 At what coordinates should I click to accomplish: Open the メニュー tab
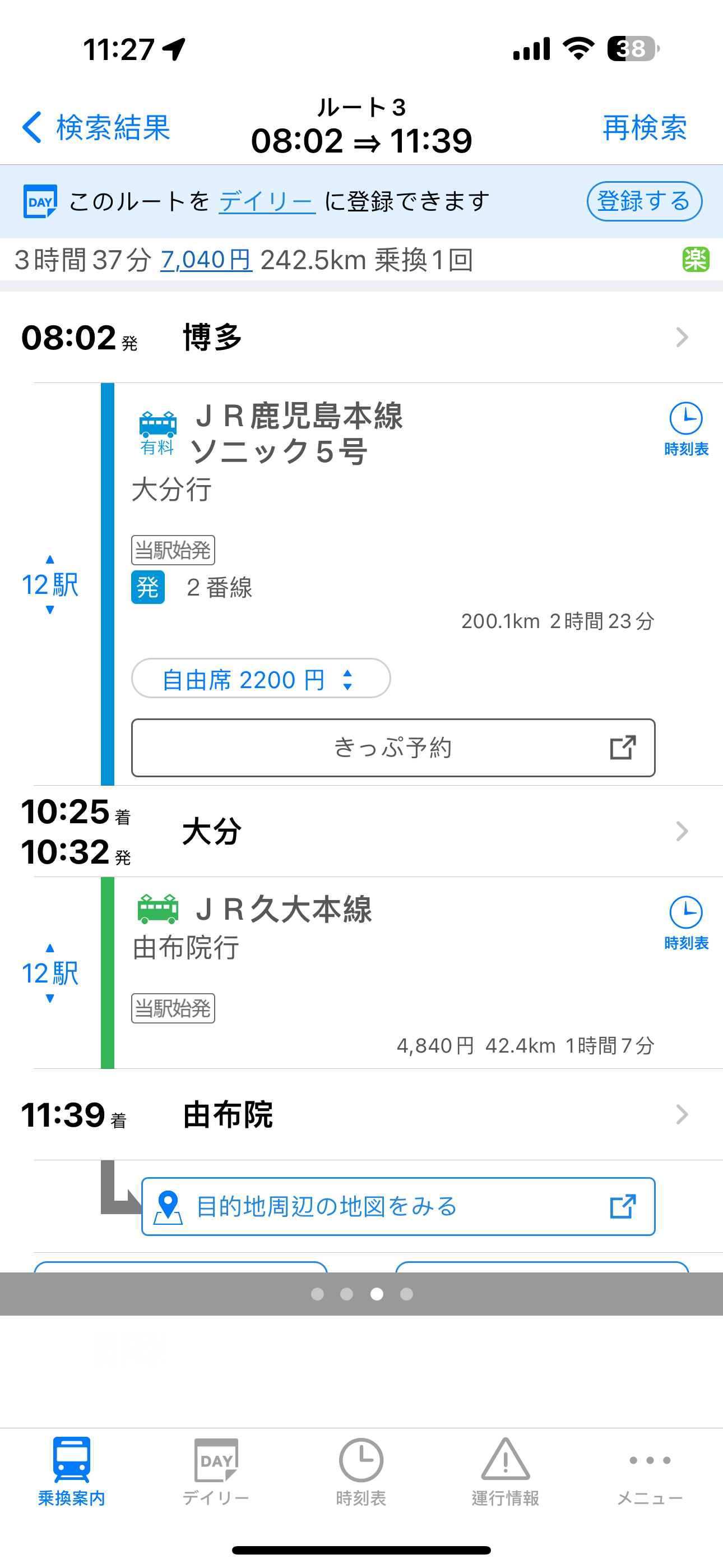pos(650,1472)
